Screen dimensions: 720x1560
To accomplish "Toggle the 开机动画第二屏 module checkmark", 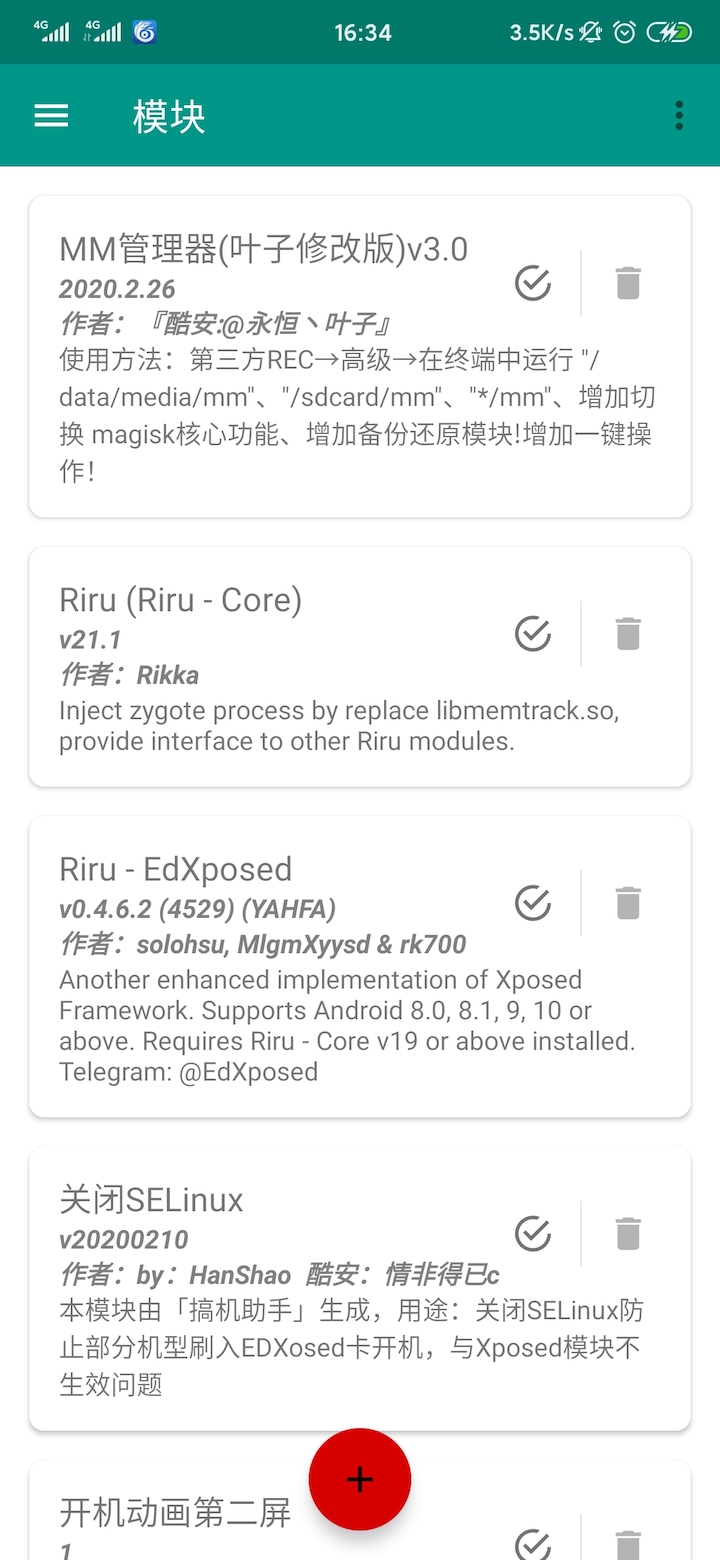I will (x=533, y=1545).
